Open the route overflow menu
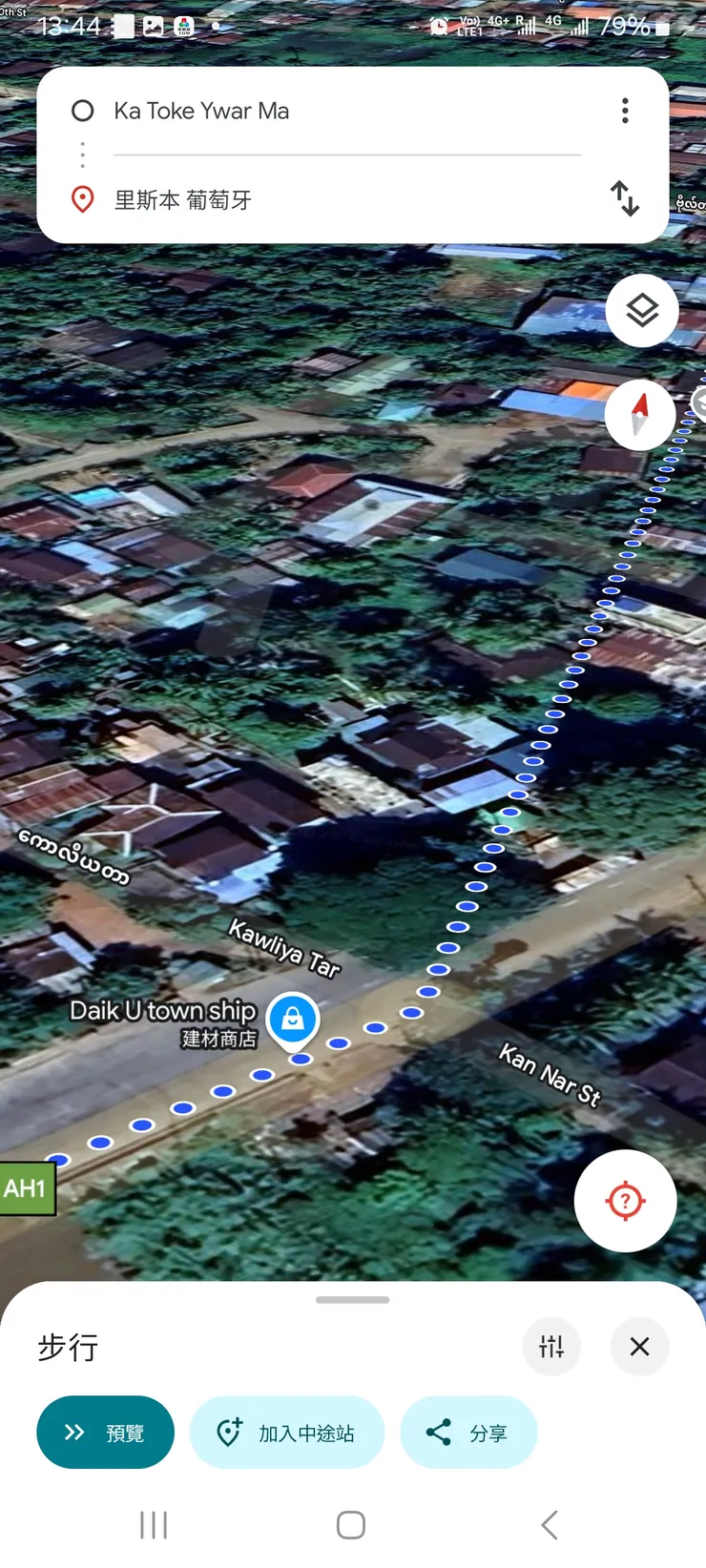The width and height of the screenshot is (706, 1568). point(625,111)
